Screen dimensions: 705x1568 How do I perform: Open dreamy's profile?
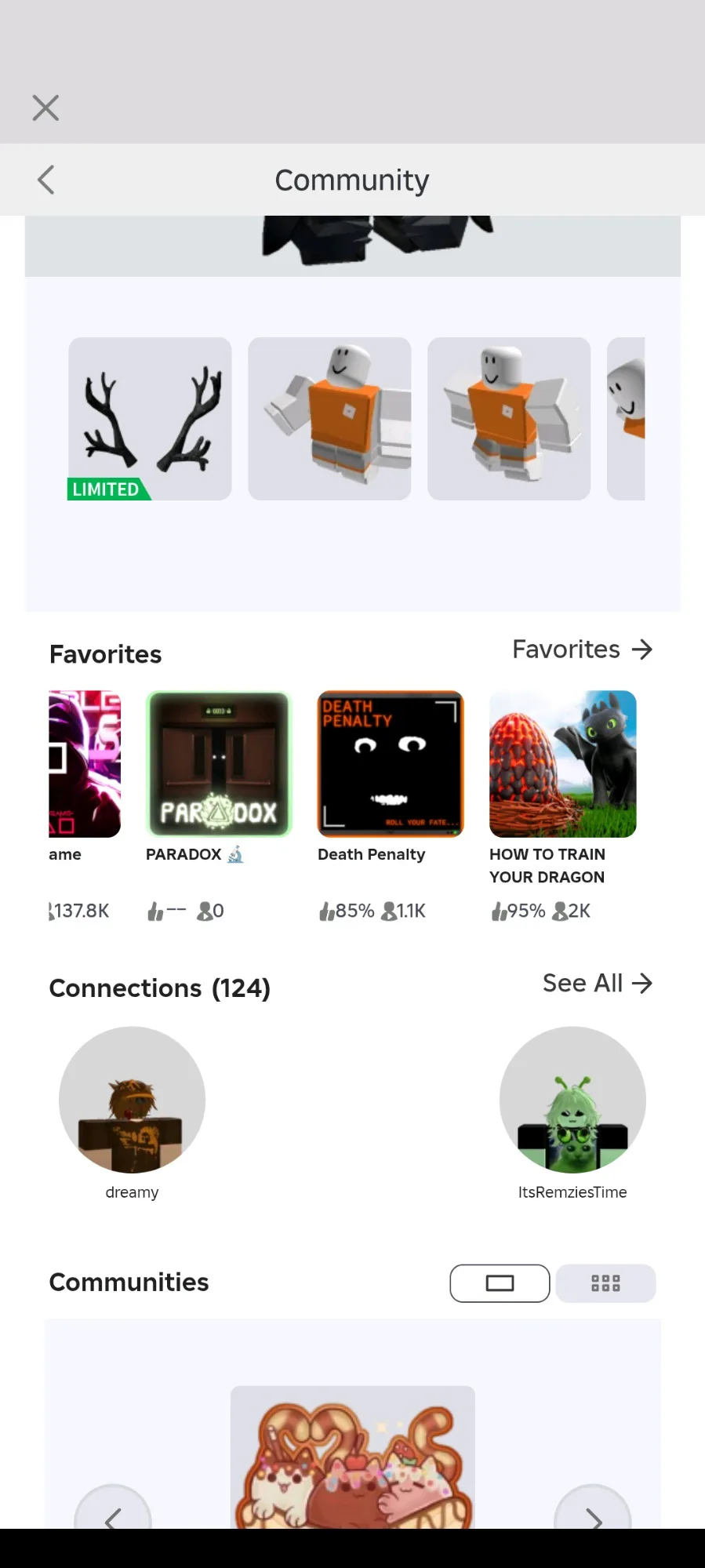[132, 1100]
